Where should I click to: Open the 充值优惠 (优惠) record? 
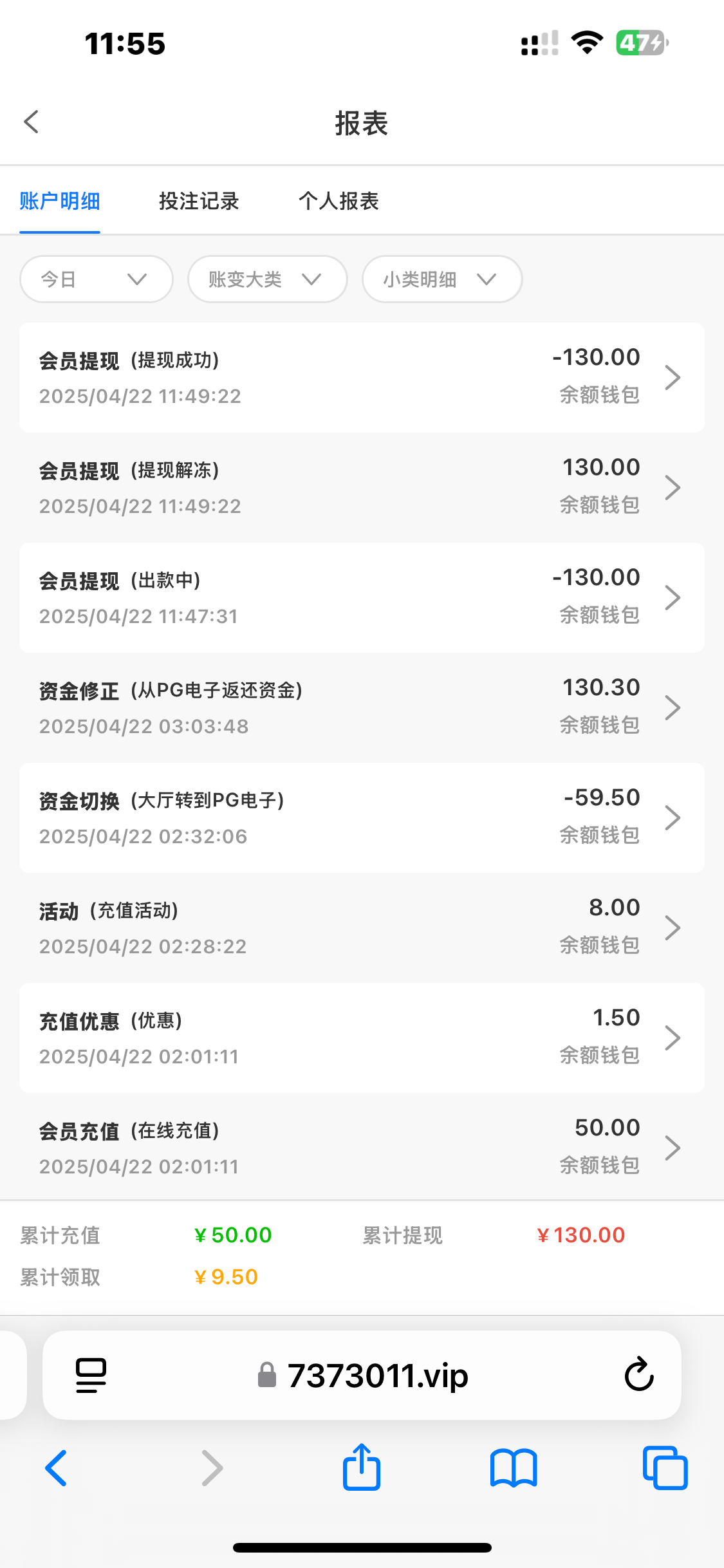(362, 1038)
